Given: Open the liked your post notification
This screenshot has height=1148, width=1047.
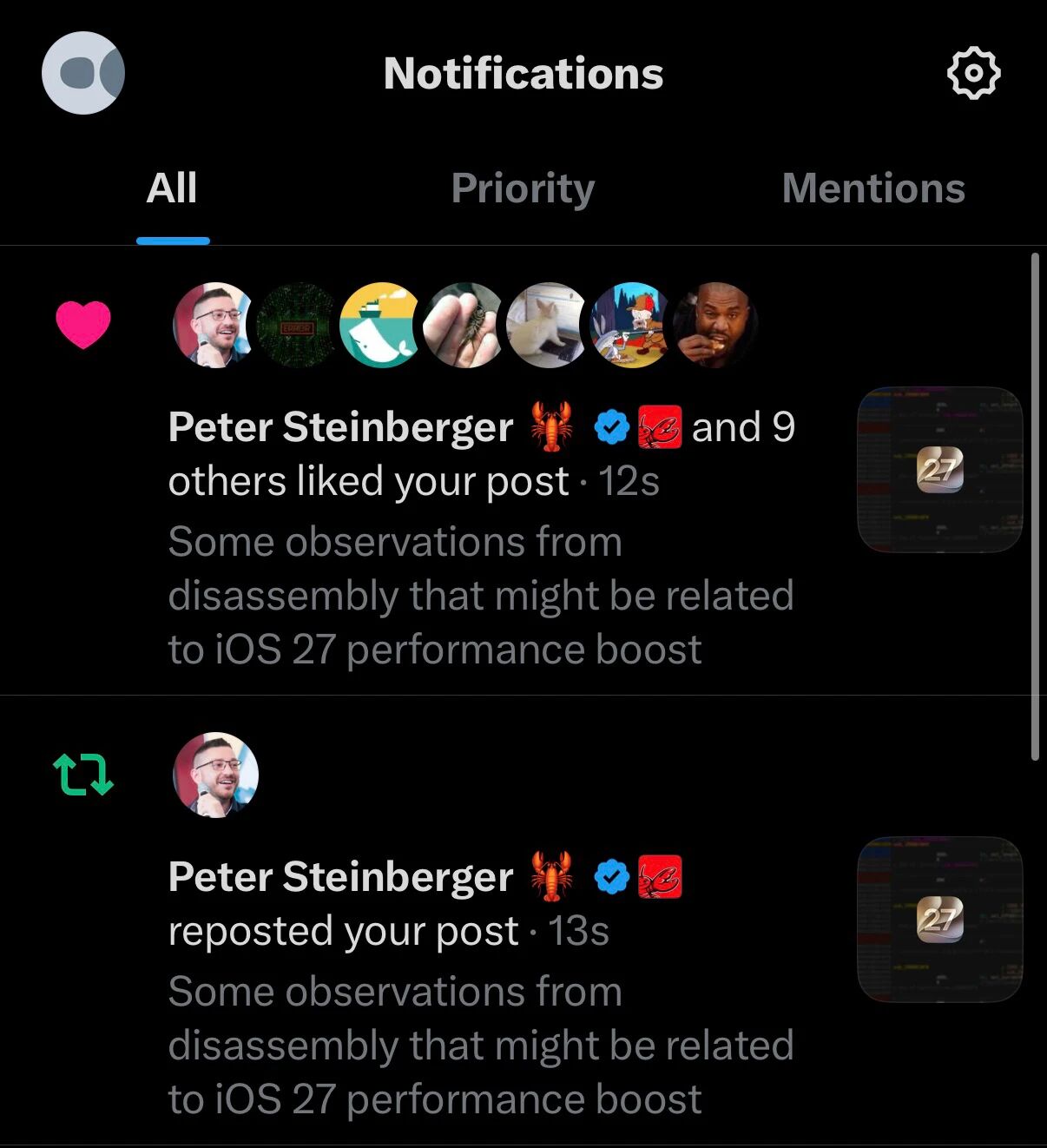Looking at the screenshot, I should click(x=523, y=471).
